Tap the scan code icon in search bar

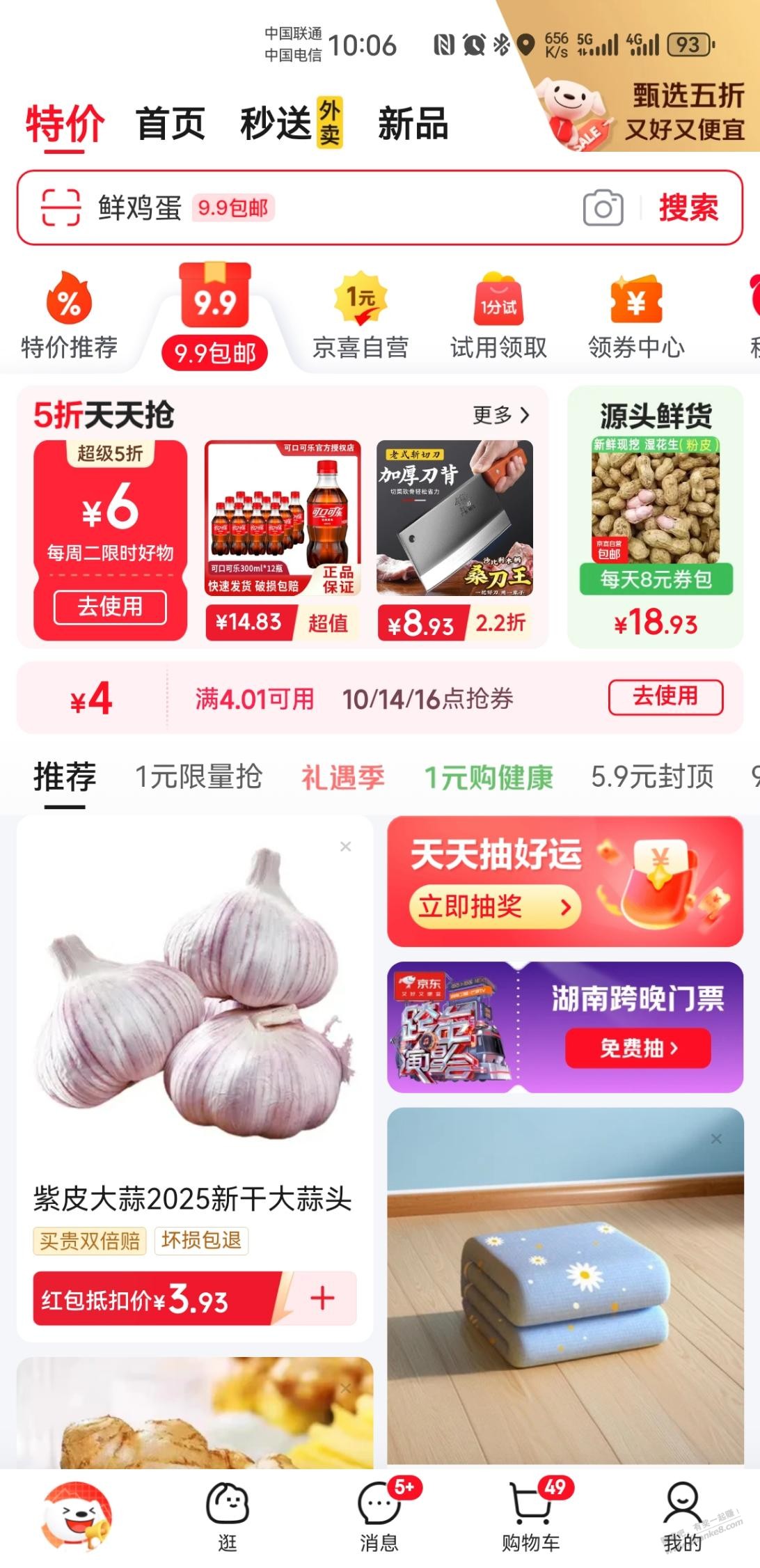61,207
